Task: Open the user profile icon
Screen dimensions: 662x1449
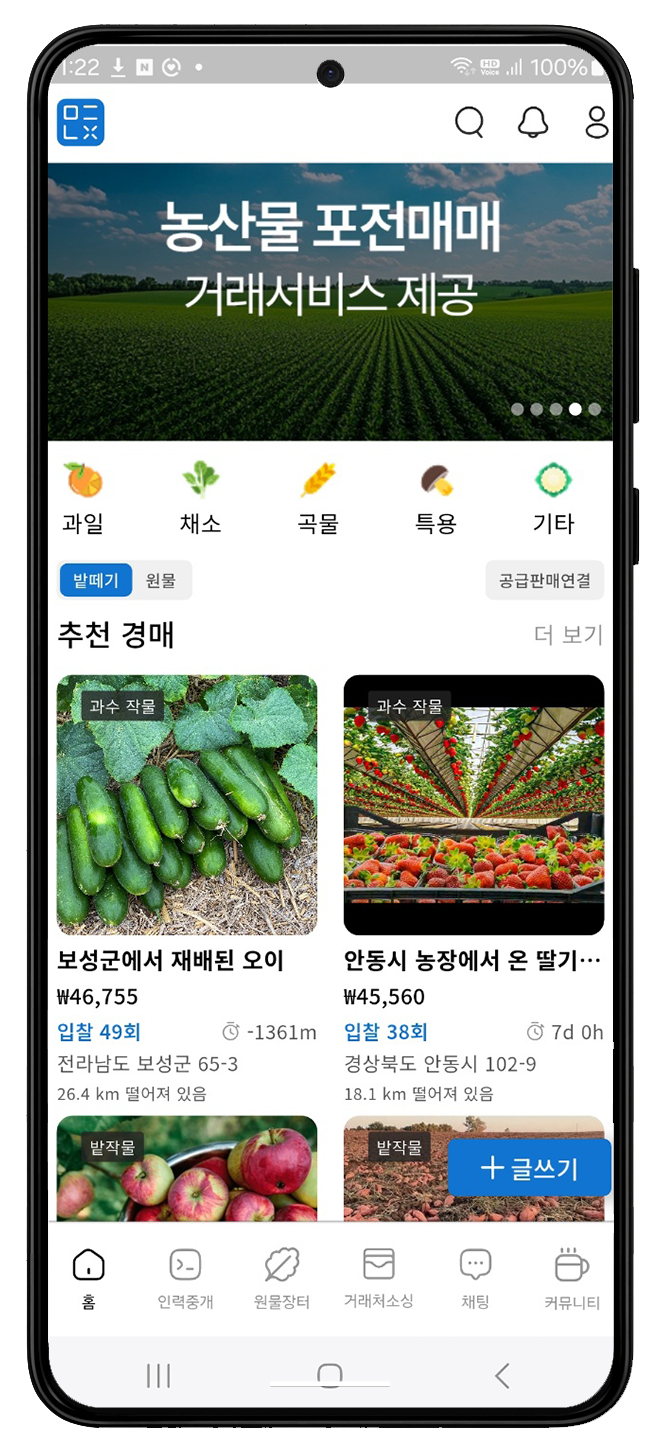Action: click(x=597, y=122)
